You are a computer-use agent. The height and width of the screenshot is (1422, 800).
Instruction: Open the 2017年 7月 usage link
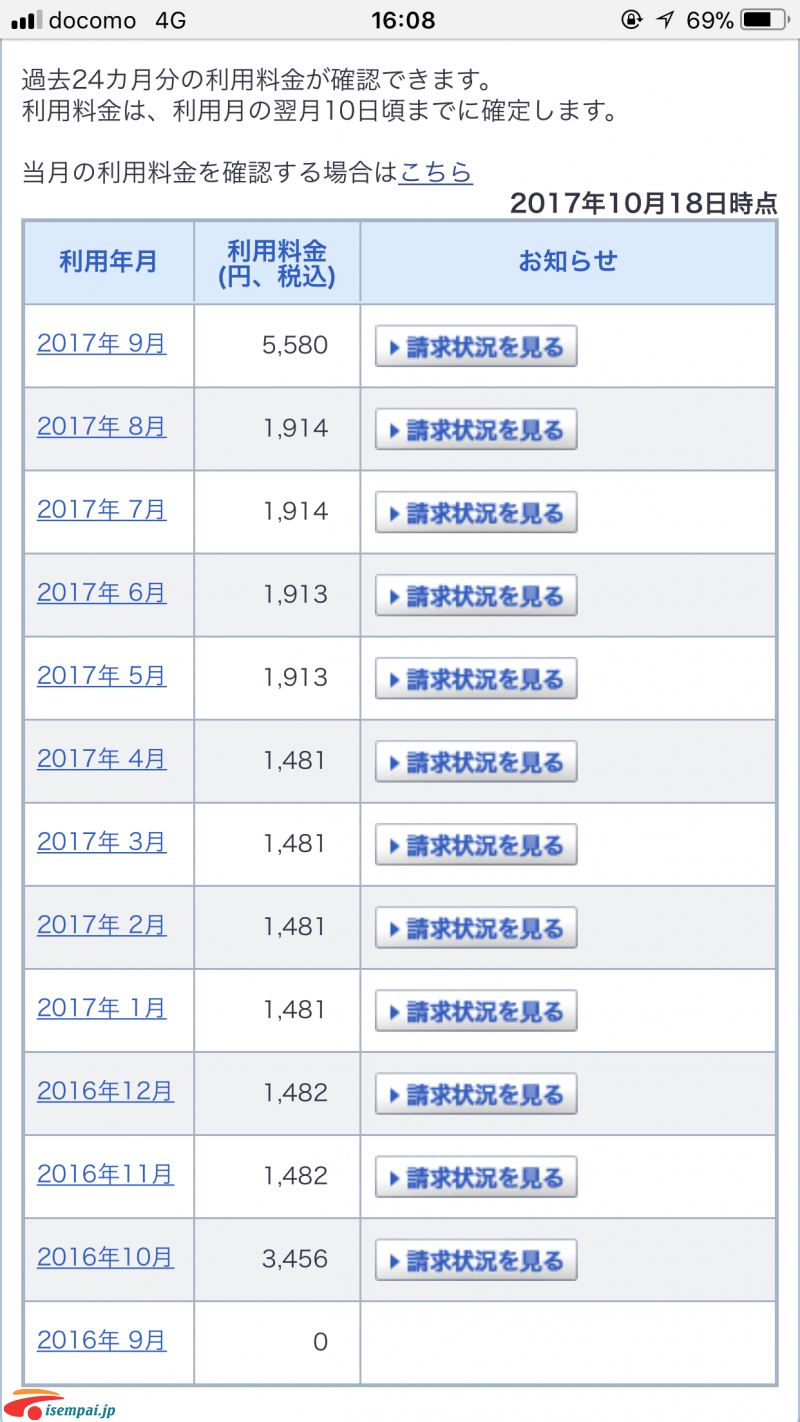tap(102, 510)
